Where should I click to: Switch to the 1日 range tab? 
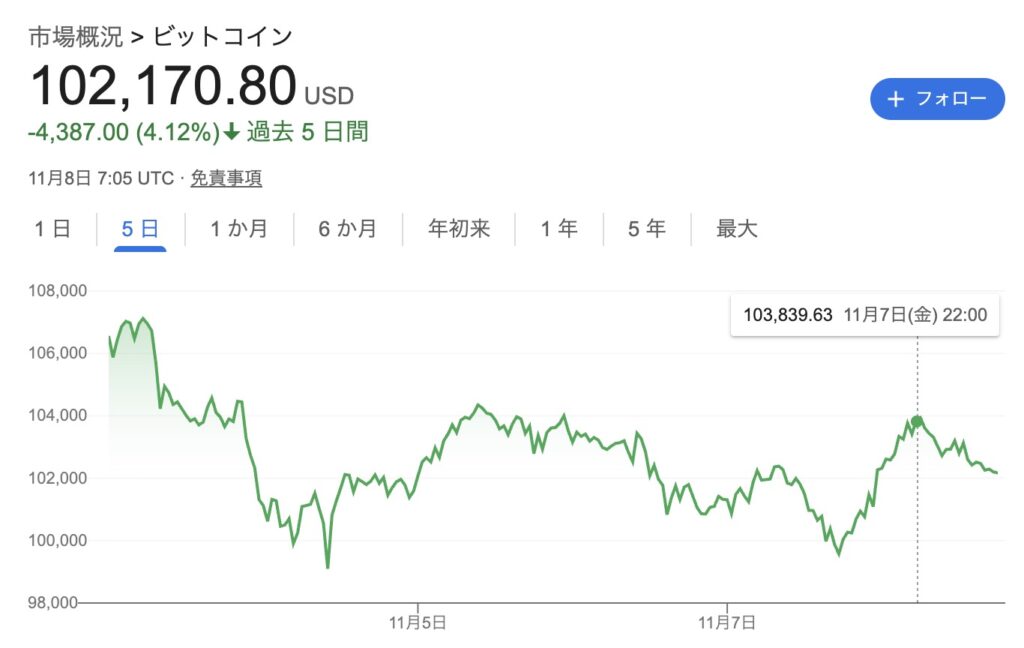pyautogui.click(x=52, y=229)
